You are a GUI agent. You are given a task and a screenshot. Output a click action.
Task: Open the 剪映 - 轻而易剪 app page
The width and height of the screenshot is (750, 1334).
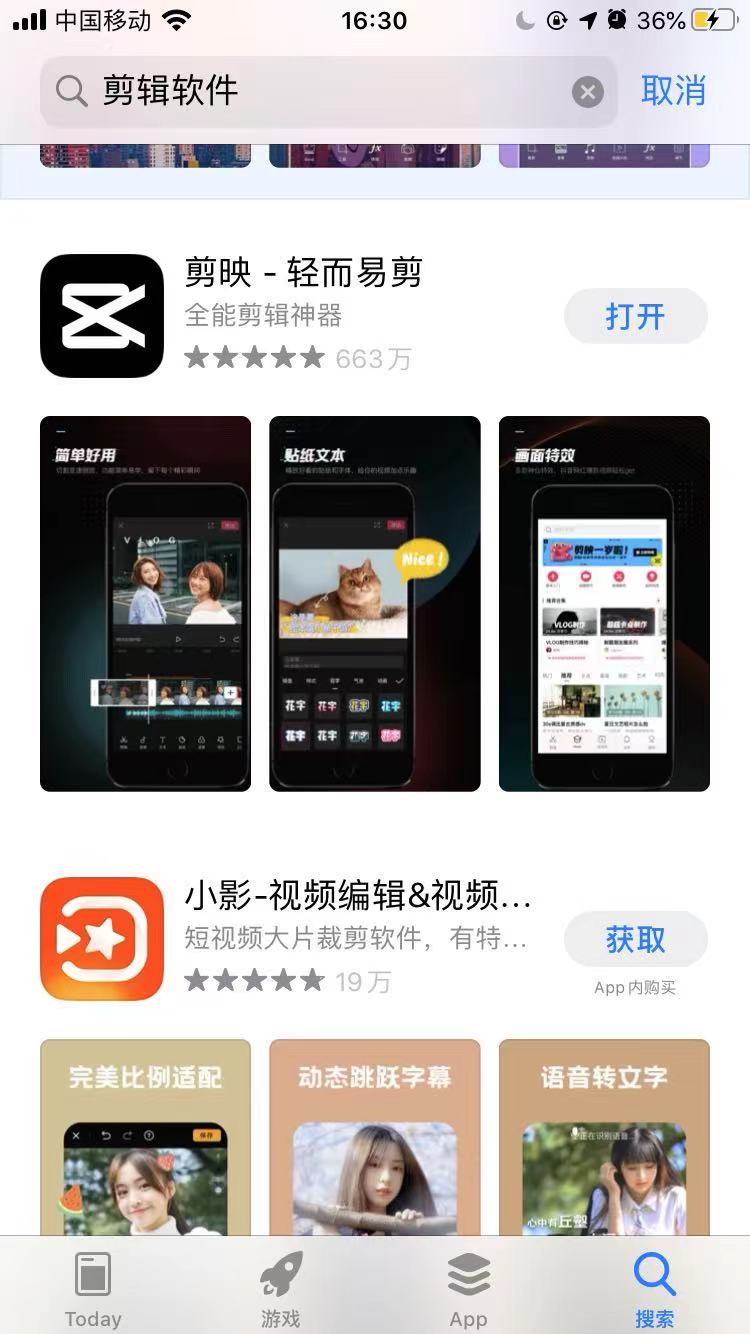coord(303,273)
